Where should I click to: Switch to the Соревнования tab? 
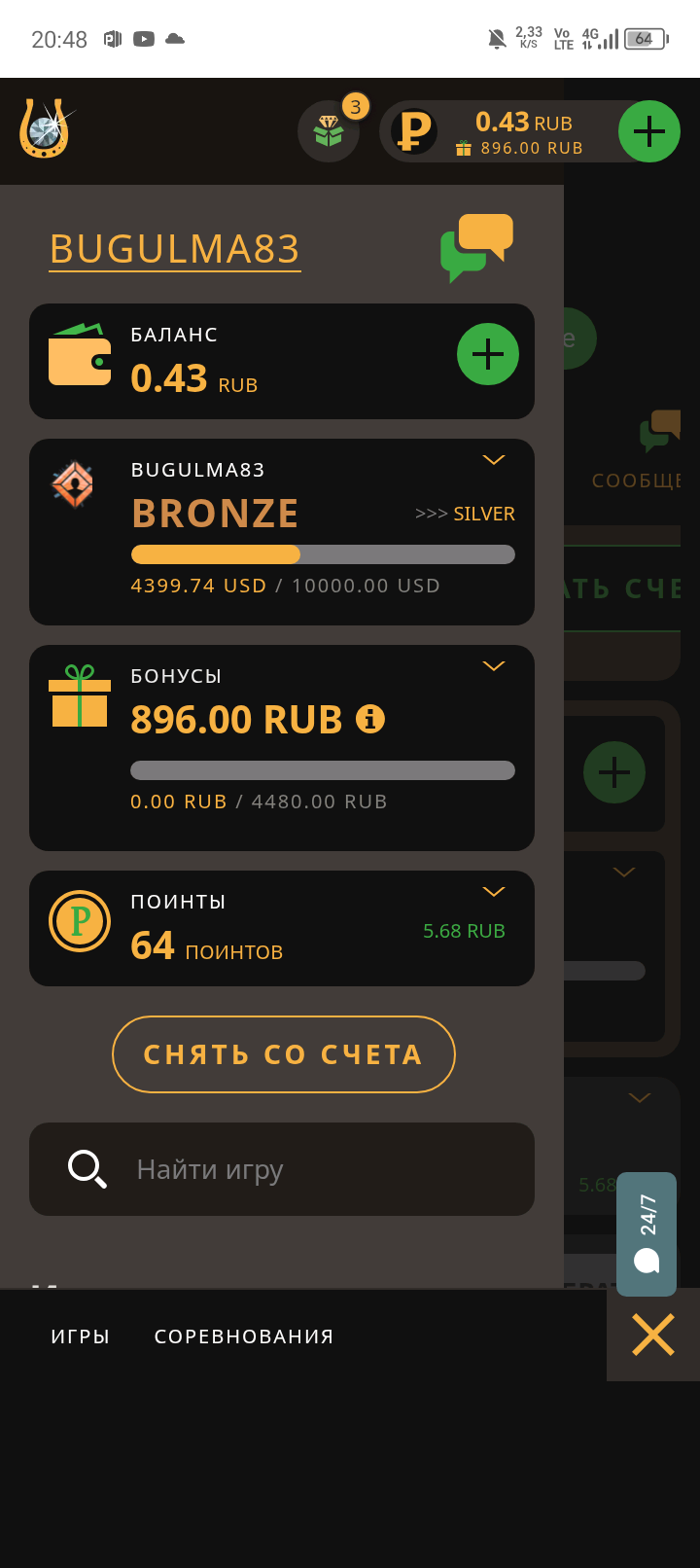tap(244, 1336)
